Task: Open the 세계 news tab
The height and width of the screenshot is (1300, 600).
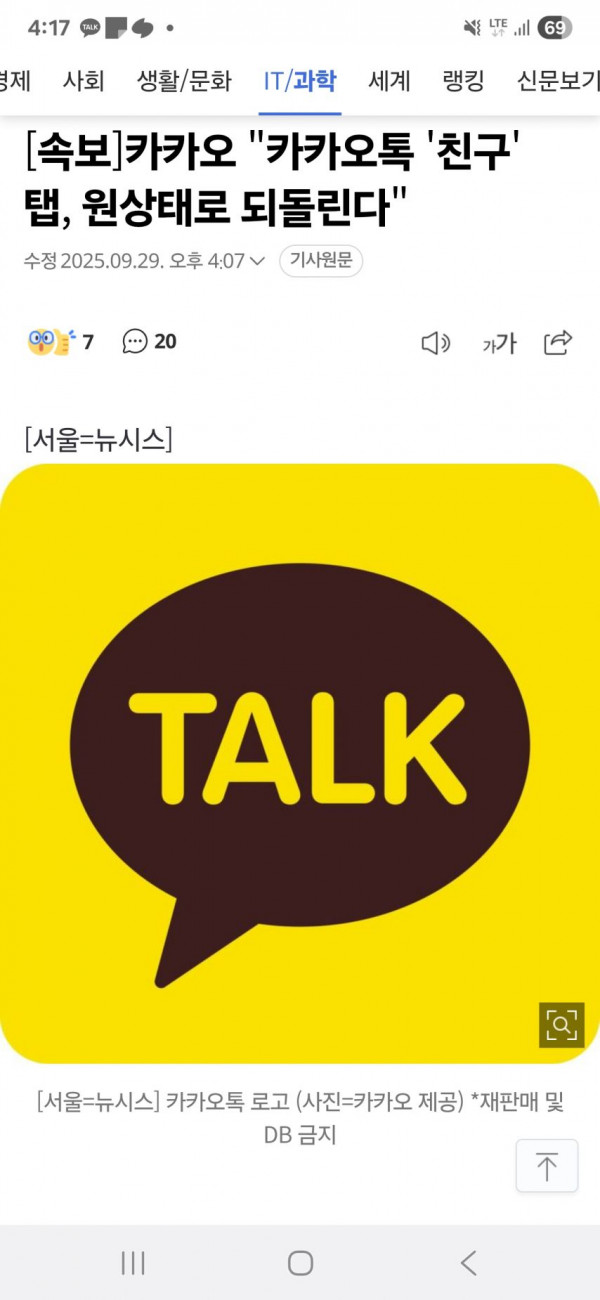Action: [389, 81]
